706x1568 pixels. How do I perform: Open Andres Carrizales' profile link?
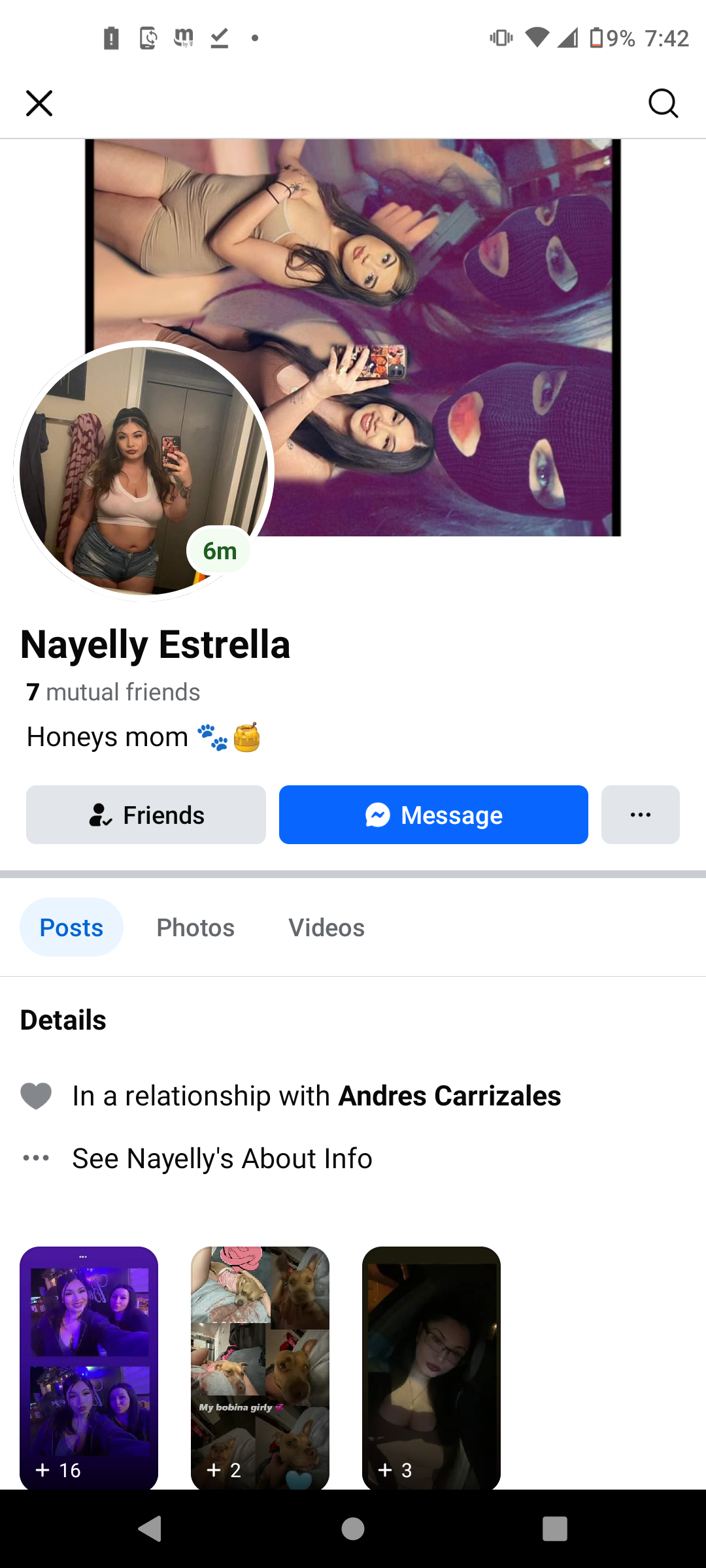point(450,1096)
